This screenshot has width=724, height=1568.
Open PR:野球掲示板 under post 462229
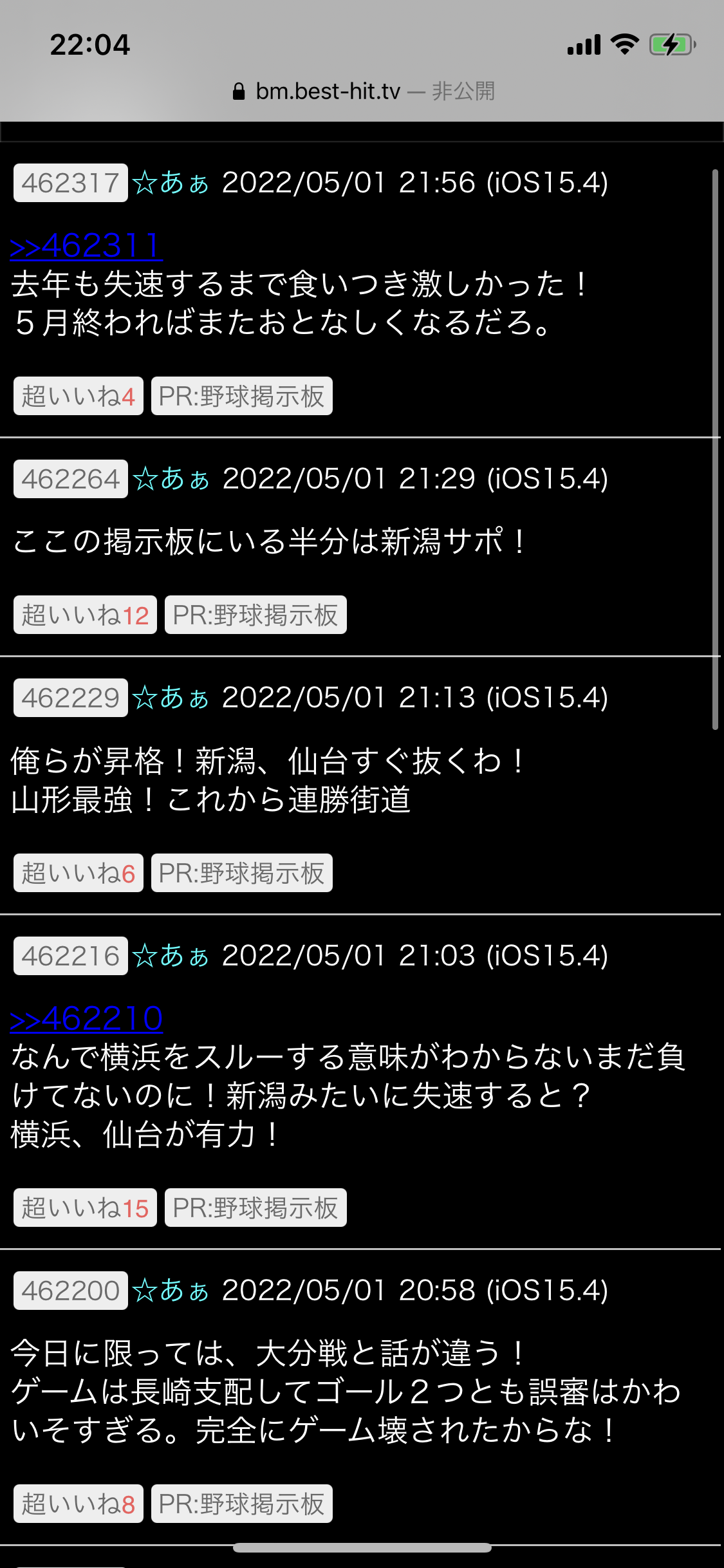click(x=242, y=873)
